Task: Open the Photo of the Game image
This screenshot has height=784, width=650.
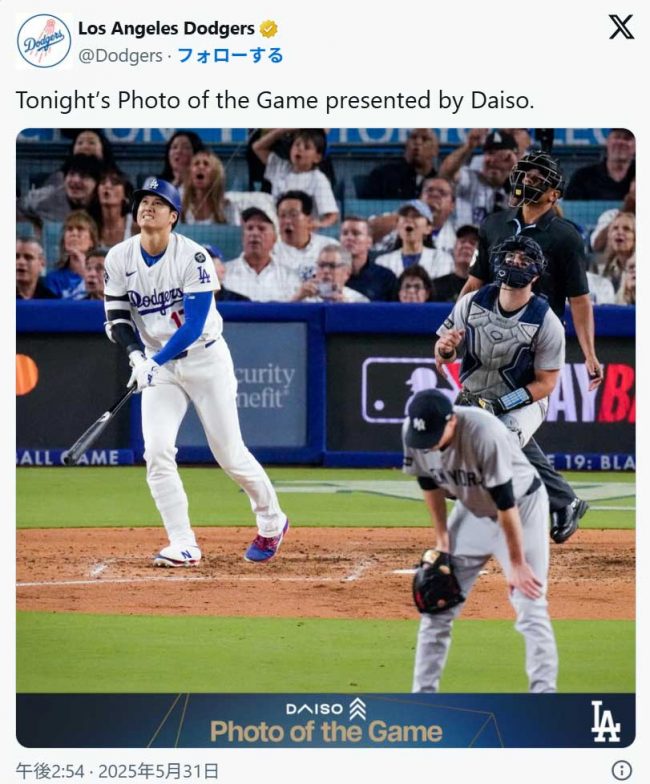Action: click(325, 437)
